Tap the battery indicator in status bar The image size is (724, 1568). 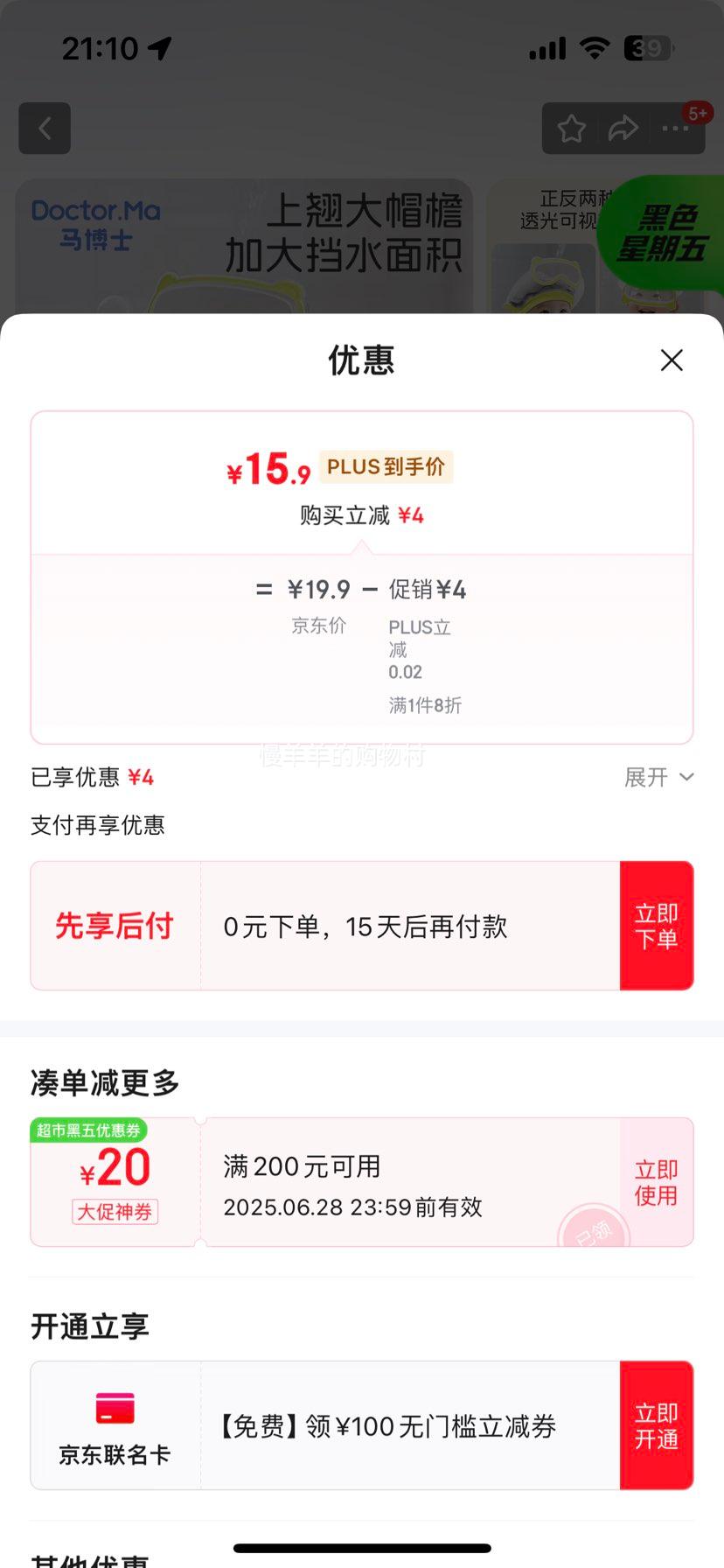pos(646,49)
